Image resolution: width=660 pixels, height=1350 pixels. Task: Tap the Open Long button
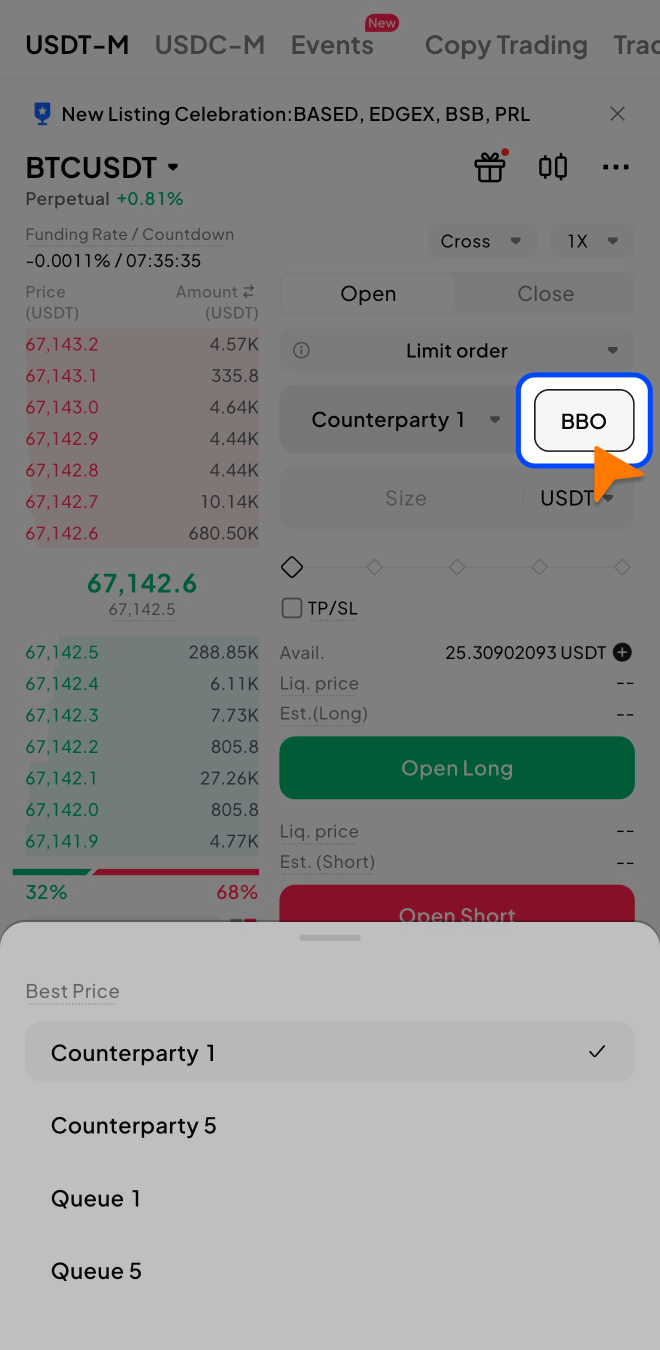[457, 768]
